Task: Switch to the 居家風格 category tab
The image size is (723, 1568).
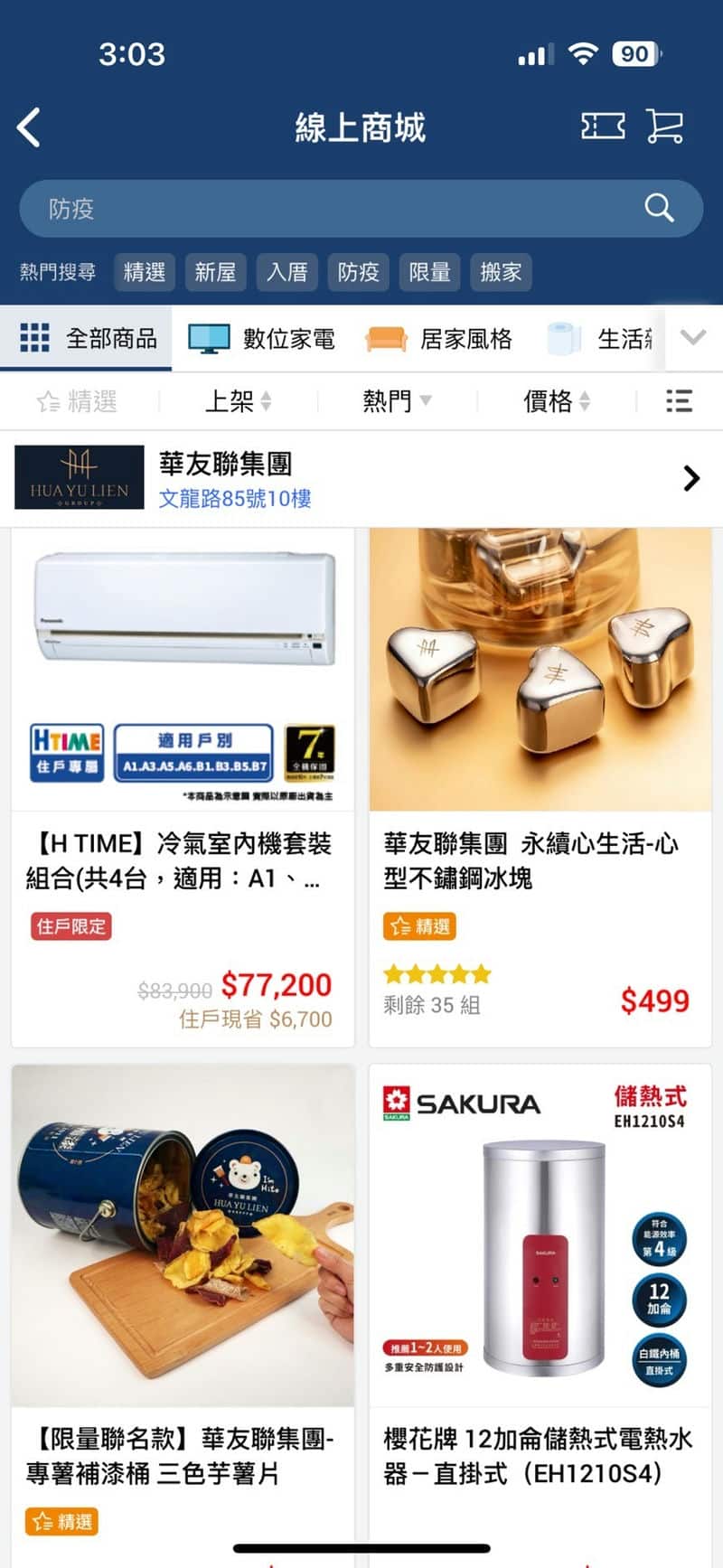Action: click(x=439, y=339)
